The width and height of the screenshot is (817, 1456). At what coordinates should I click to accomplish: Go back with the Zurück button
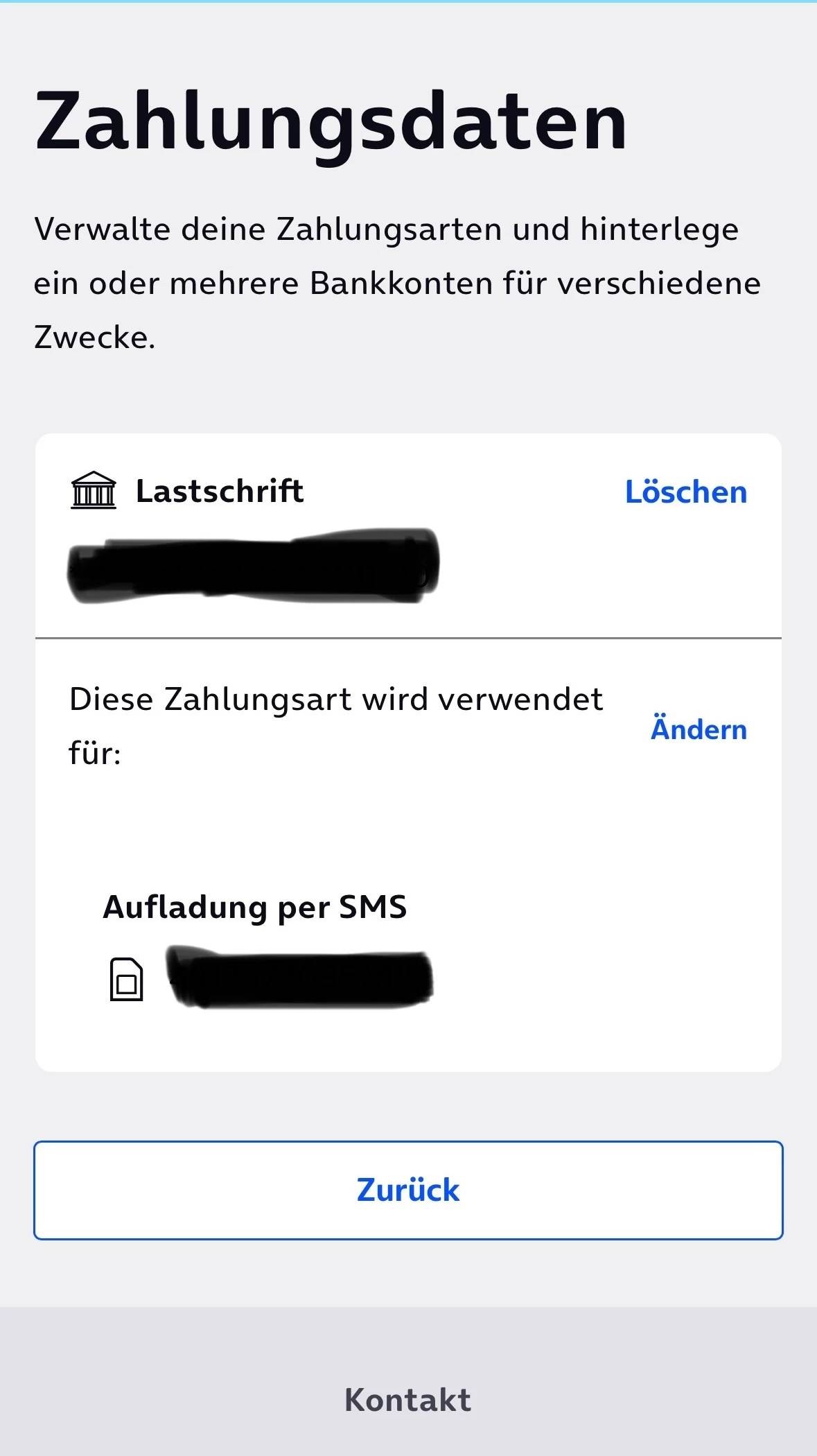pyautogui.click(x=408, y=1190)
